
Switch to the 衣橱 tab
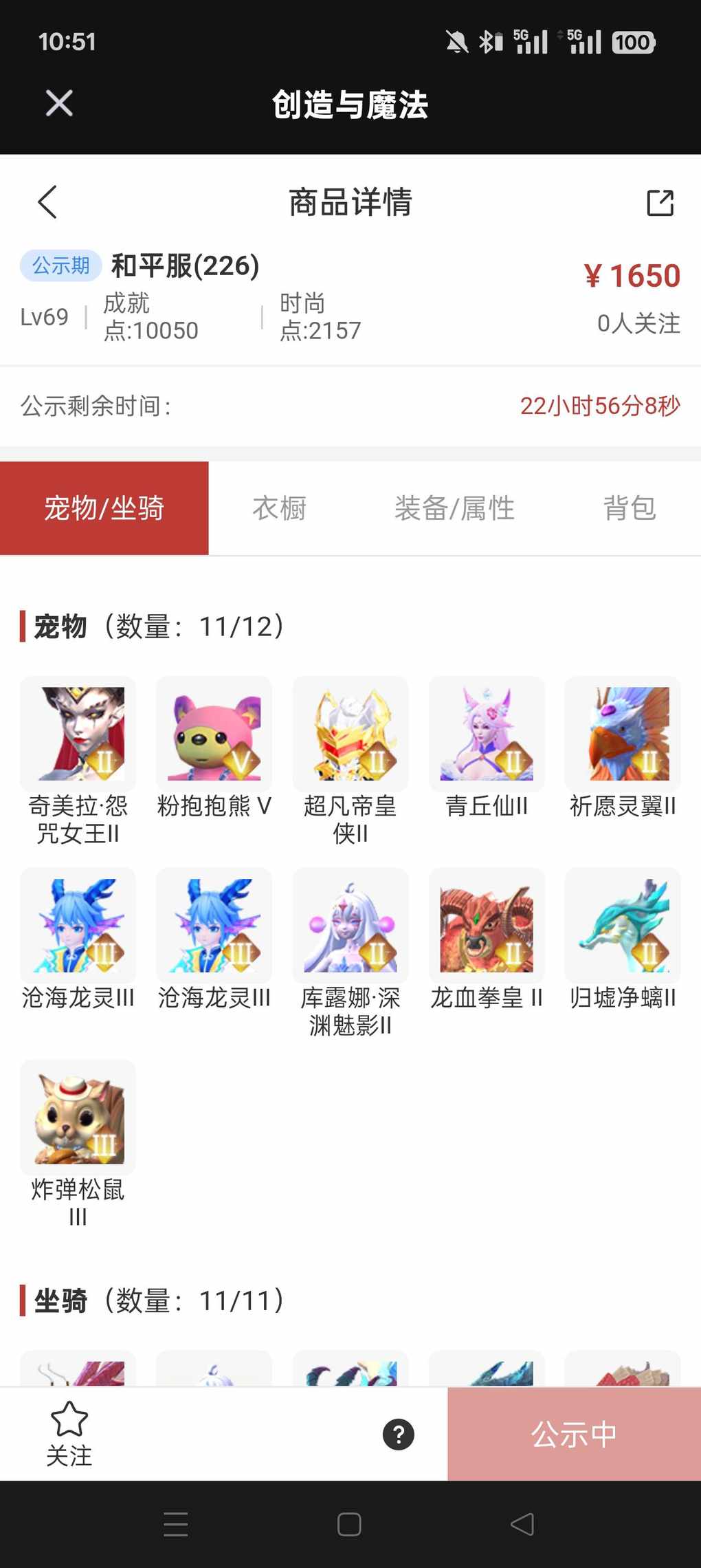point(279,508)
